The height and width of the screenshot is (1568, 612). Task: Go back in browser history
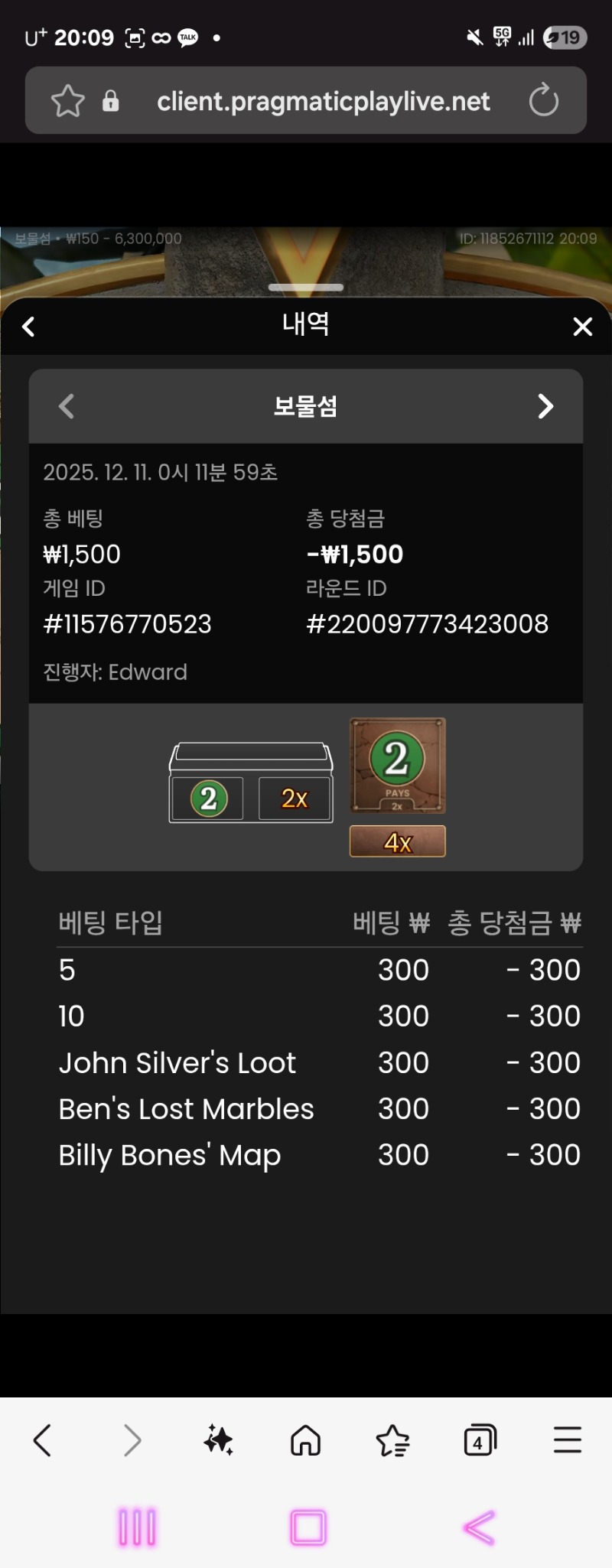tap(43, 1440)
